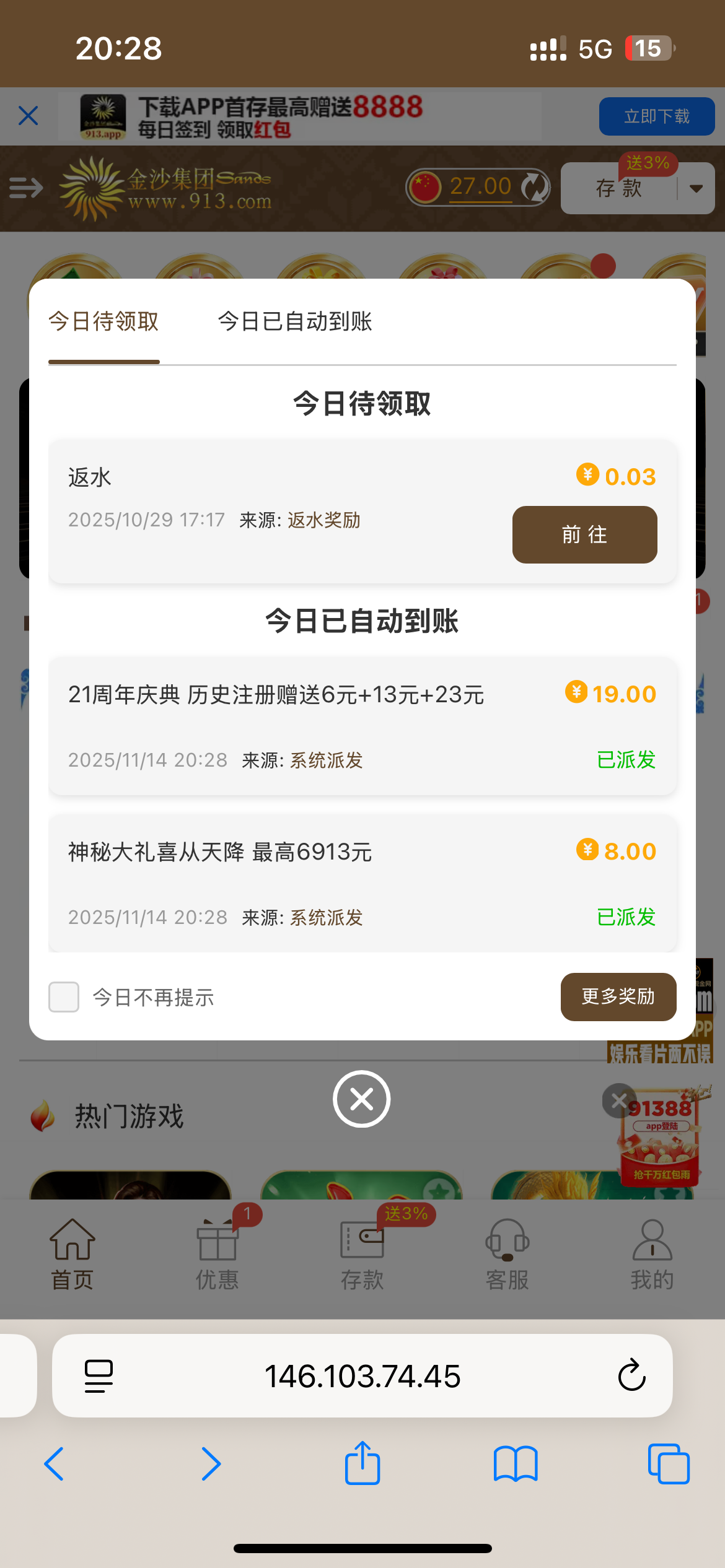Open the page settings menu in address bar
Screen dimensions: 725x1568
[99, 1375]
